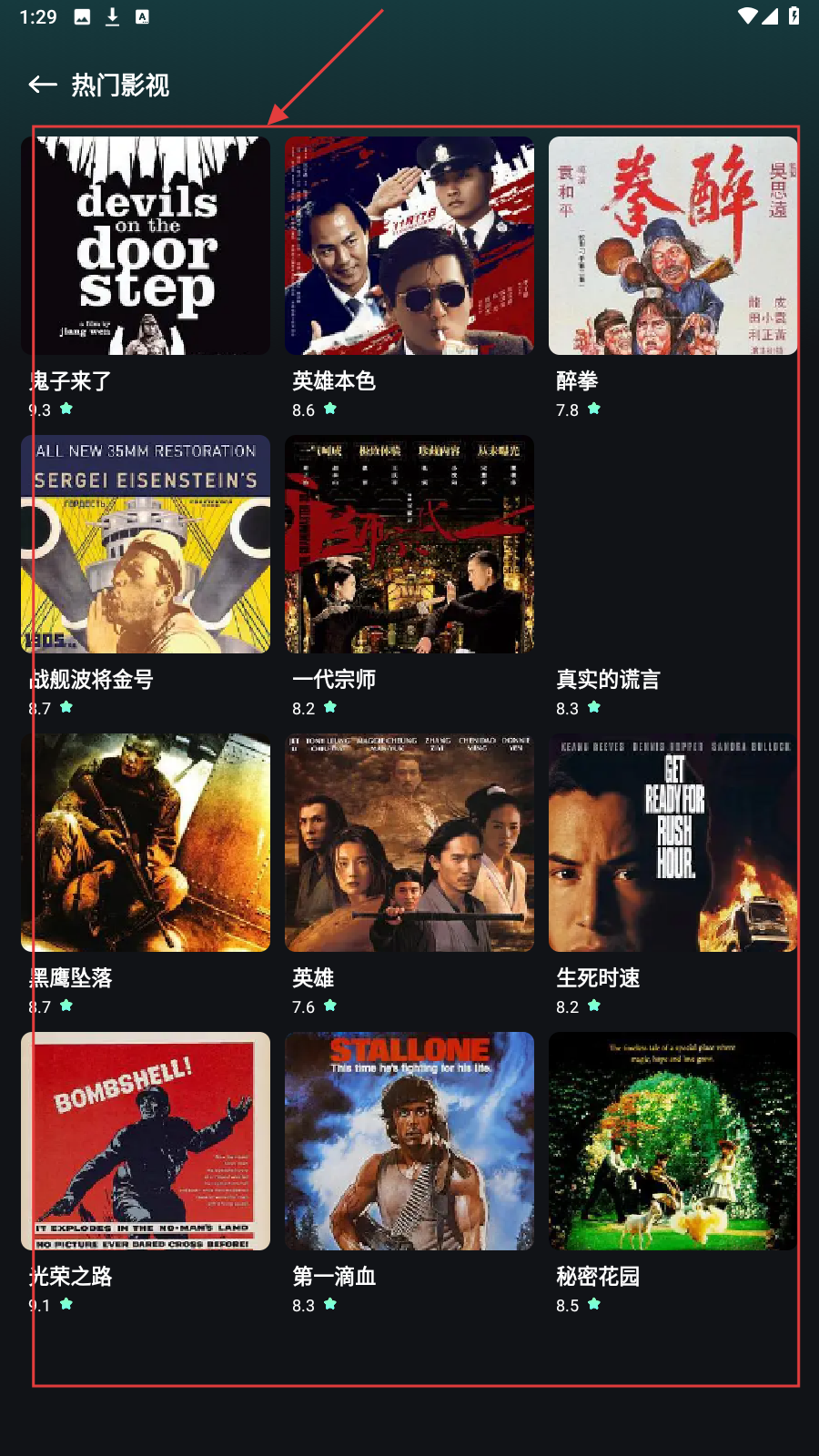The width and height of the screenshot is (819, 1456).
Task: Go back from 热门影视 page
Action: (x=43, y=86)
